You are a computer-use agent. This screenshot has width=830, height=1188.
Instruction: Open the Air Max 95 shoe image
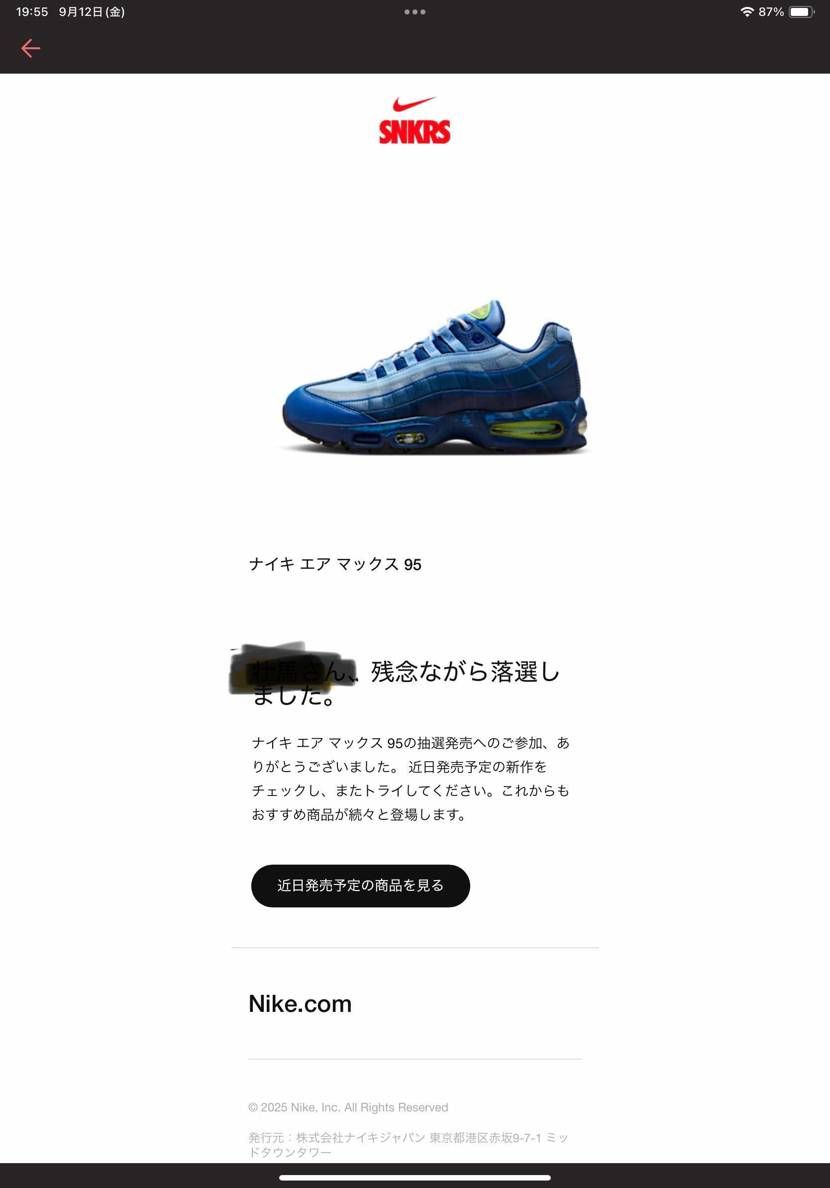pos(435,379)
